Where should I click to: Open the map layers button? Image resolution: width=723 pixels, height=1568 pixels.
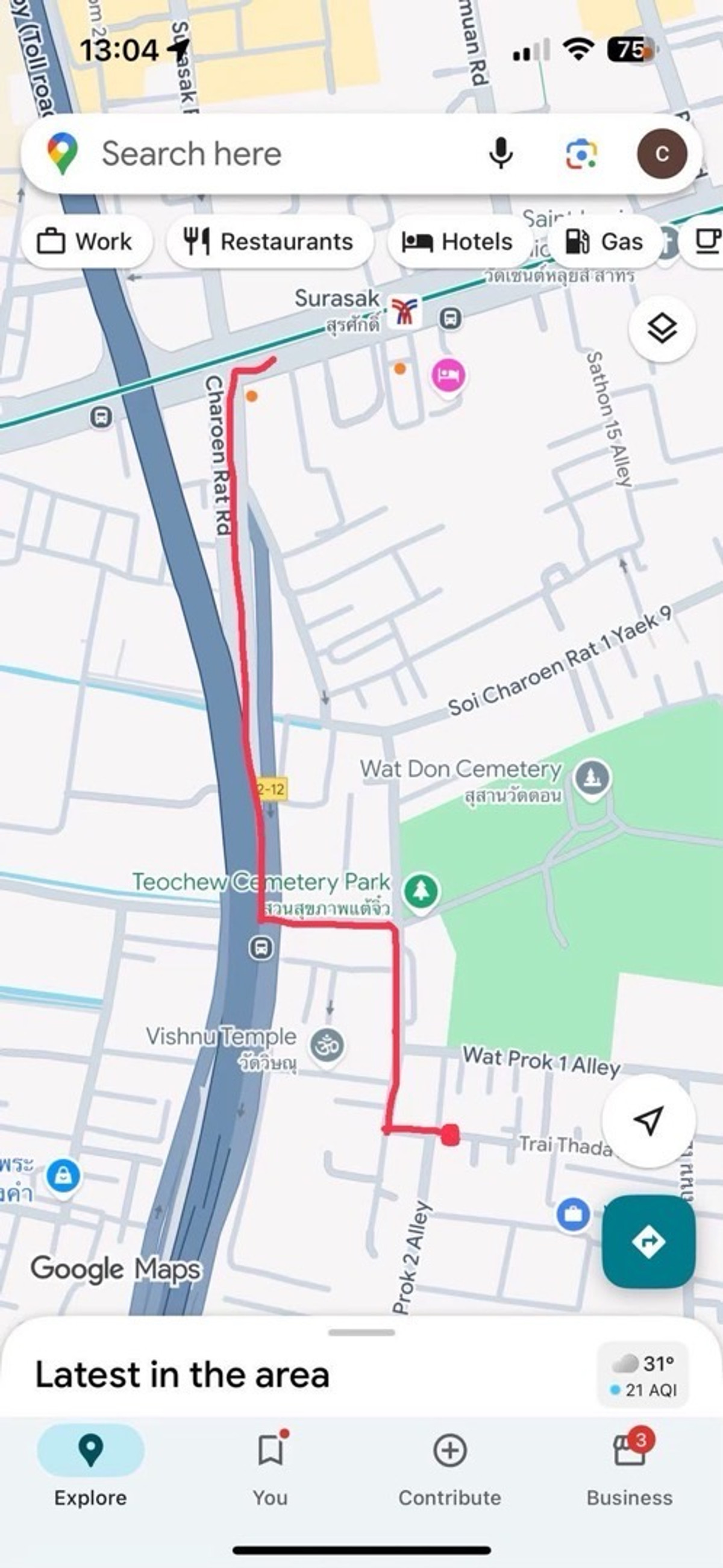662,329
